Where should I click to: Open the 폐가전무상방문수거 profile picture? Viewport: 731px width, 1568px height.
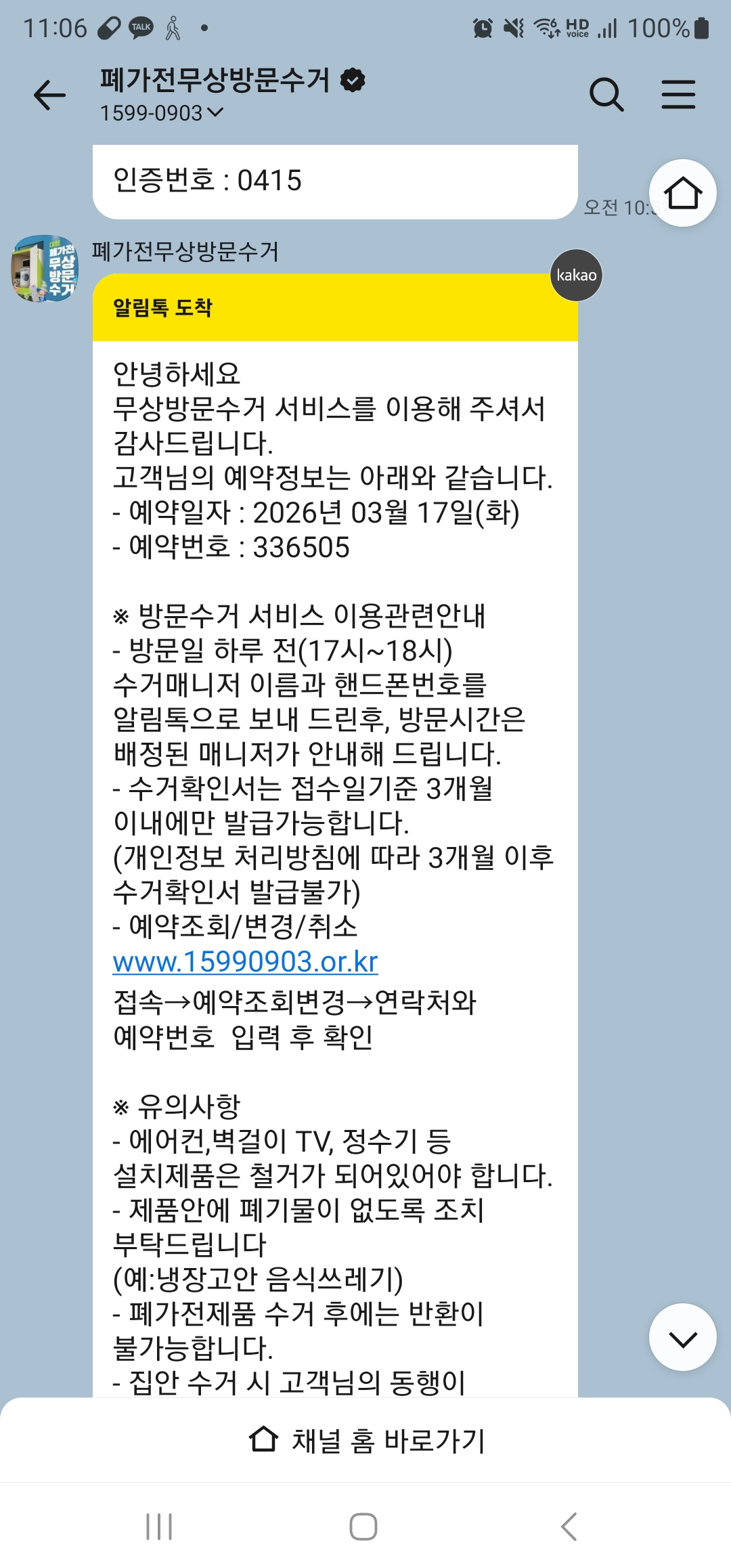(x=45, y=268)
